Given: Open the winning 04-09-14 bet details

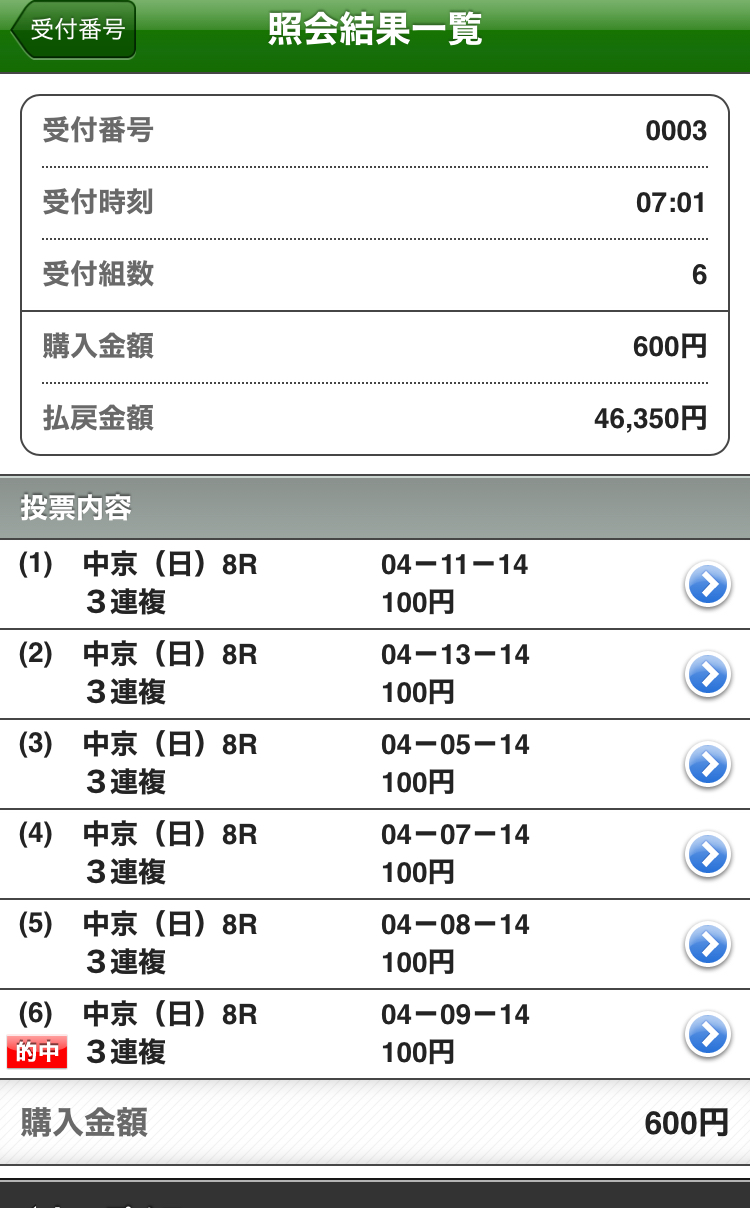Looking at the screenshot, I should [375, 1034].
